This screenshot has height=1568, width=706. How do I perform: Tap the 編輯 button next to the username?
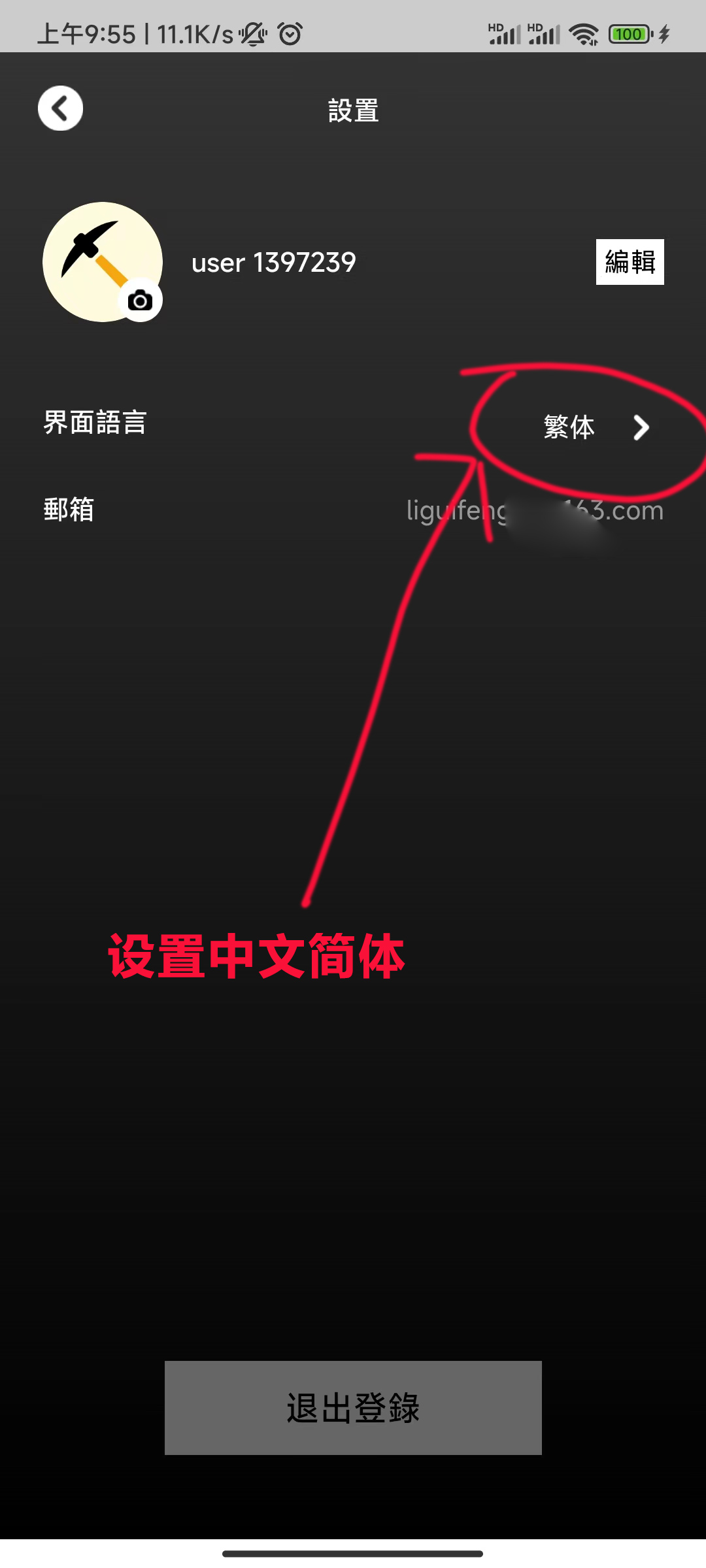pos(630,262)
